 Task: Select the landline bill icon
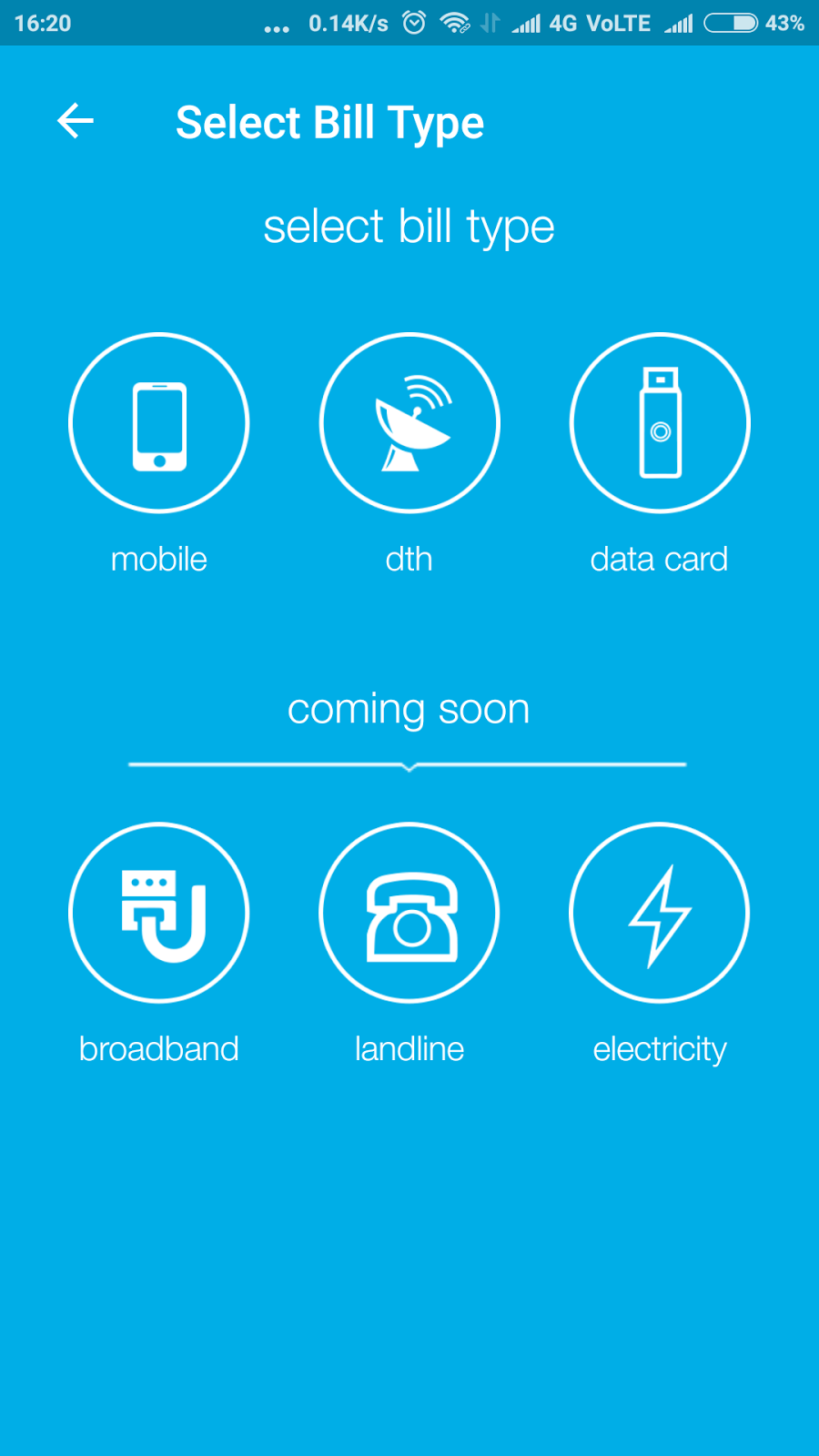tap(409, 913)
